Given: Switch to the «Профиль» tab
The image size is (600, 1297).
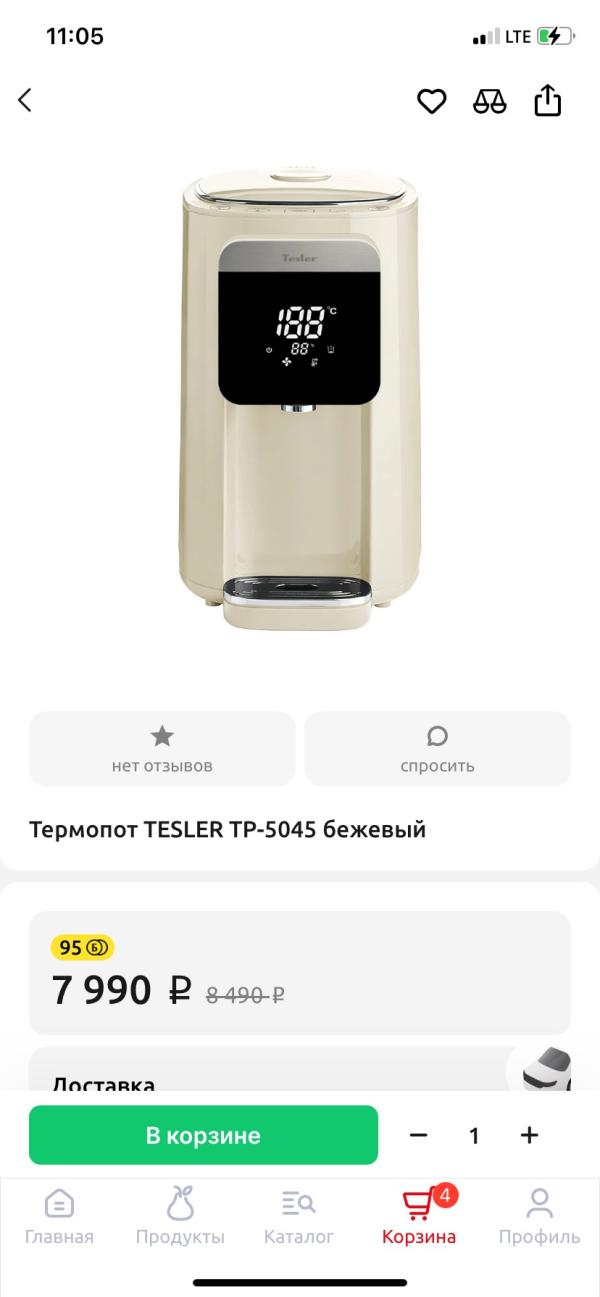Looking at the screenshot, I should [539, 1216].
